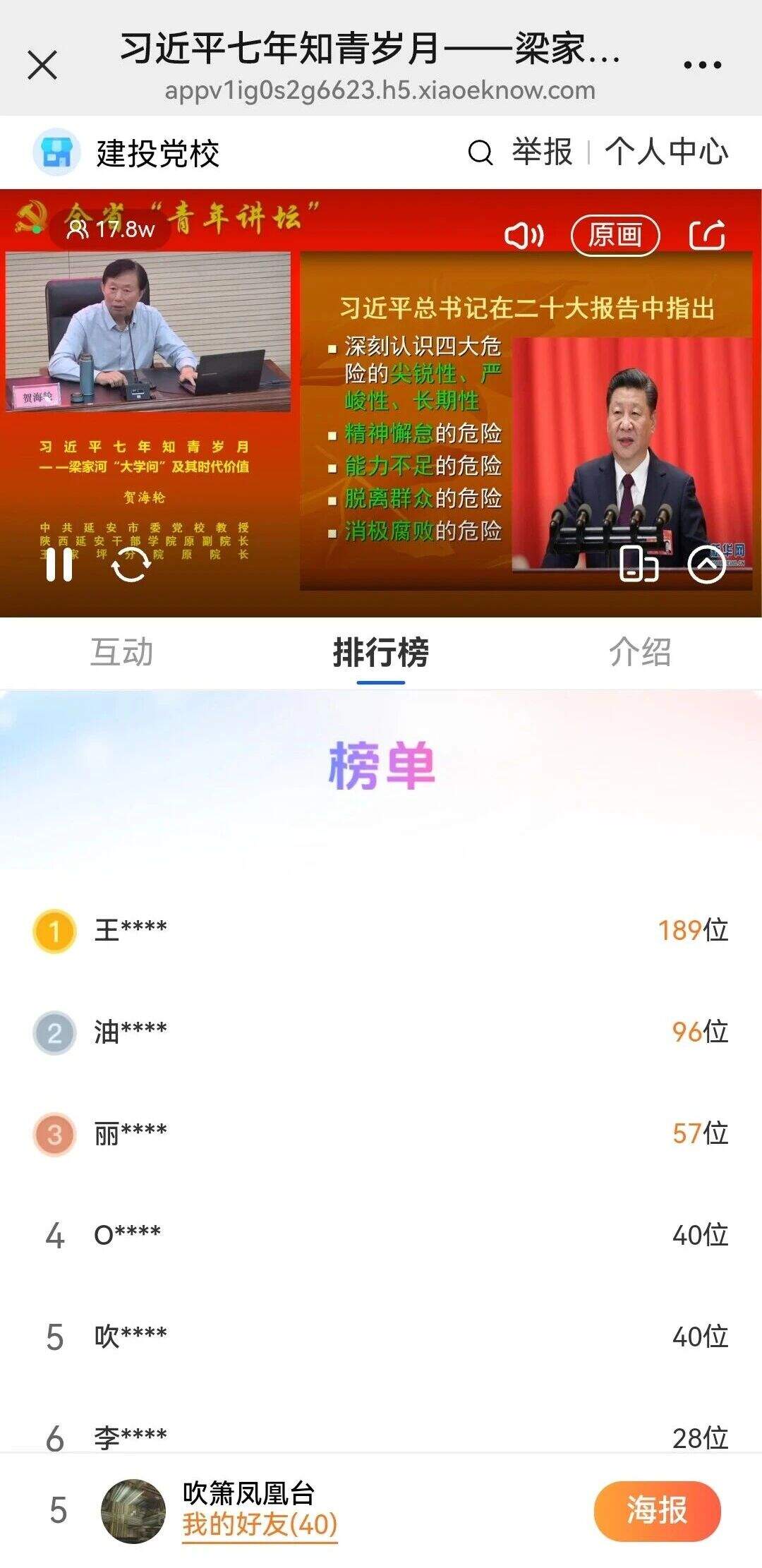This screenshot has width=762, height=1568.
Task: Mute the video sound
Action: click(524, 235)
